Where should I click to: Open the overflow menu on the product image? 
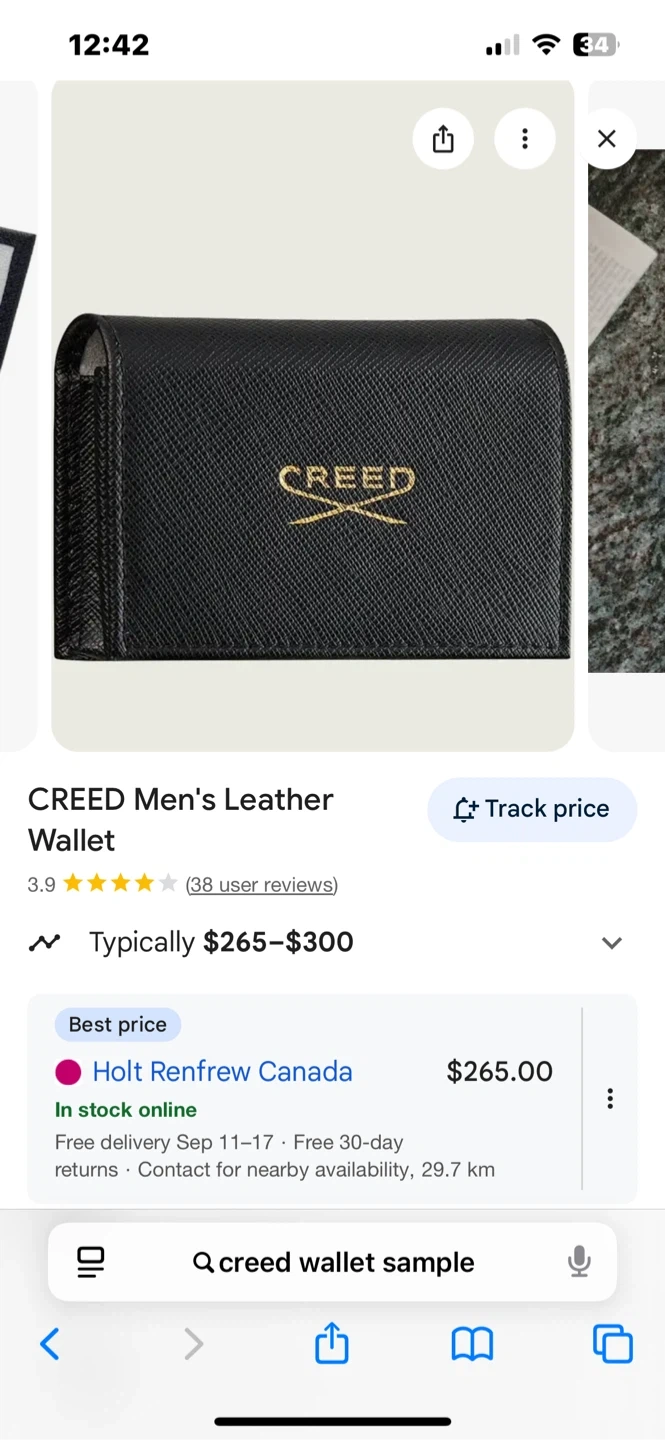[x=525, y=139]
